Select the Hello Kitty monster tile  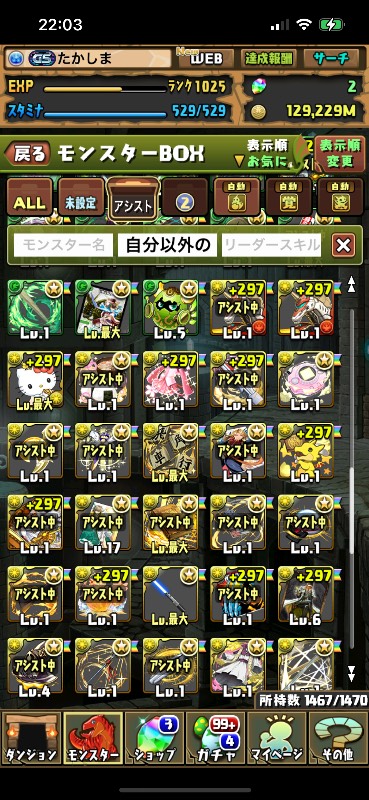(35, 380)
